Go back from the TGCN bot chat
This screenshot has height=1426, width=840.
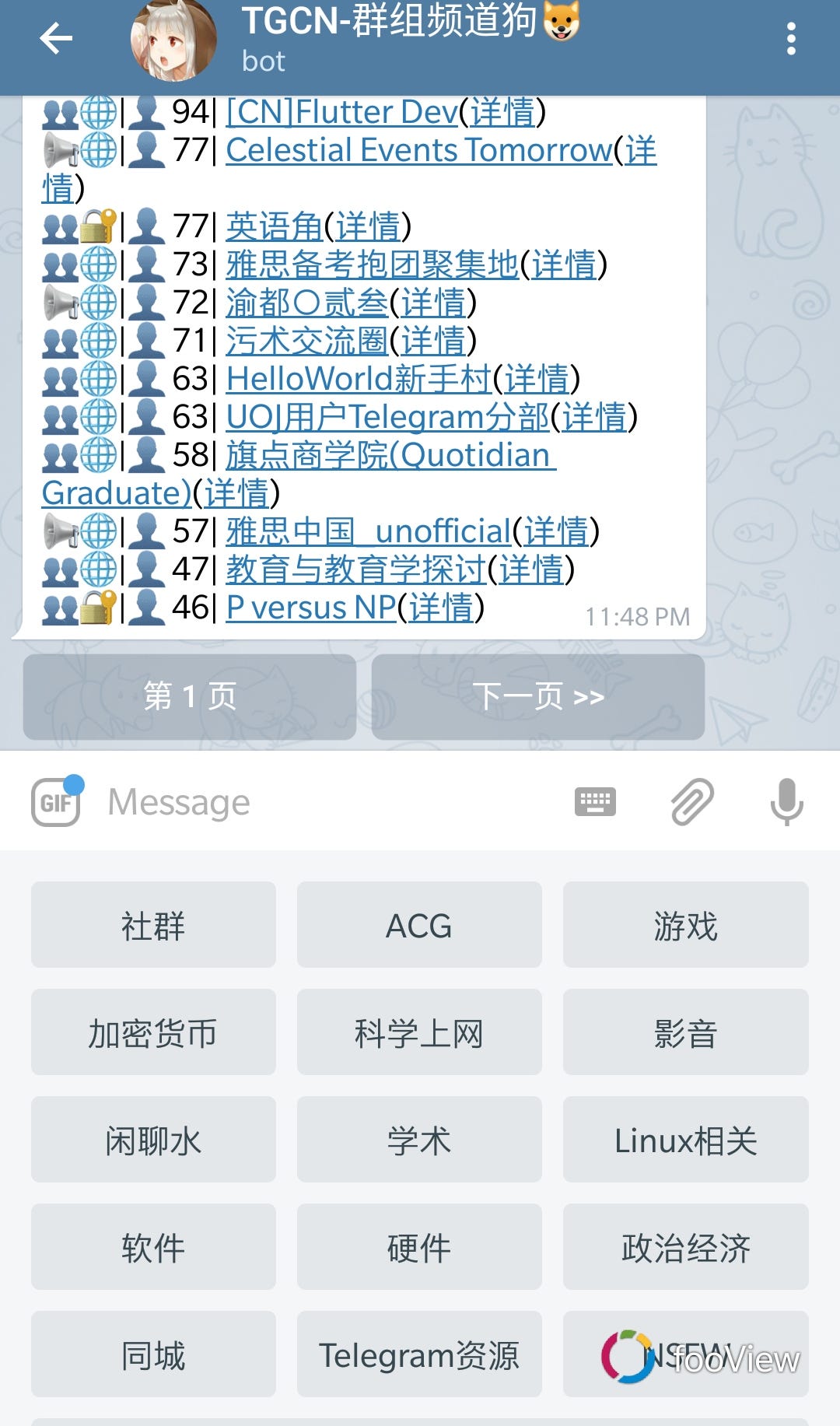pos(56,38)
